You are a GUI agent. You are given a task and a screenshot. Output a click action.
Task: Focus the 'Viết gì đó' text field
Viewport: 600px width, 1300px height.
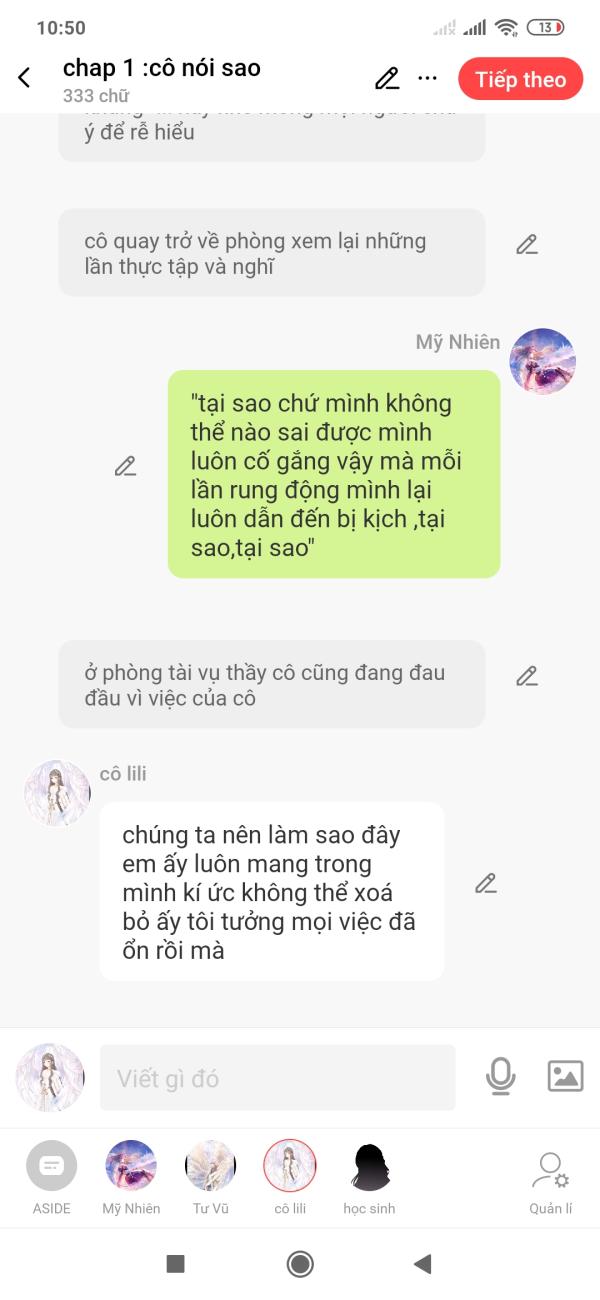[277, 1078]
